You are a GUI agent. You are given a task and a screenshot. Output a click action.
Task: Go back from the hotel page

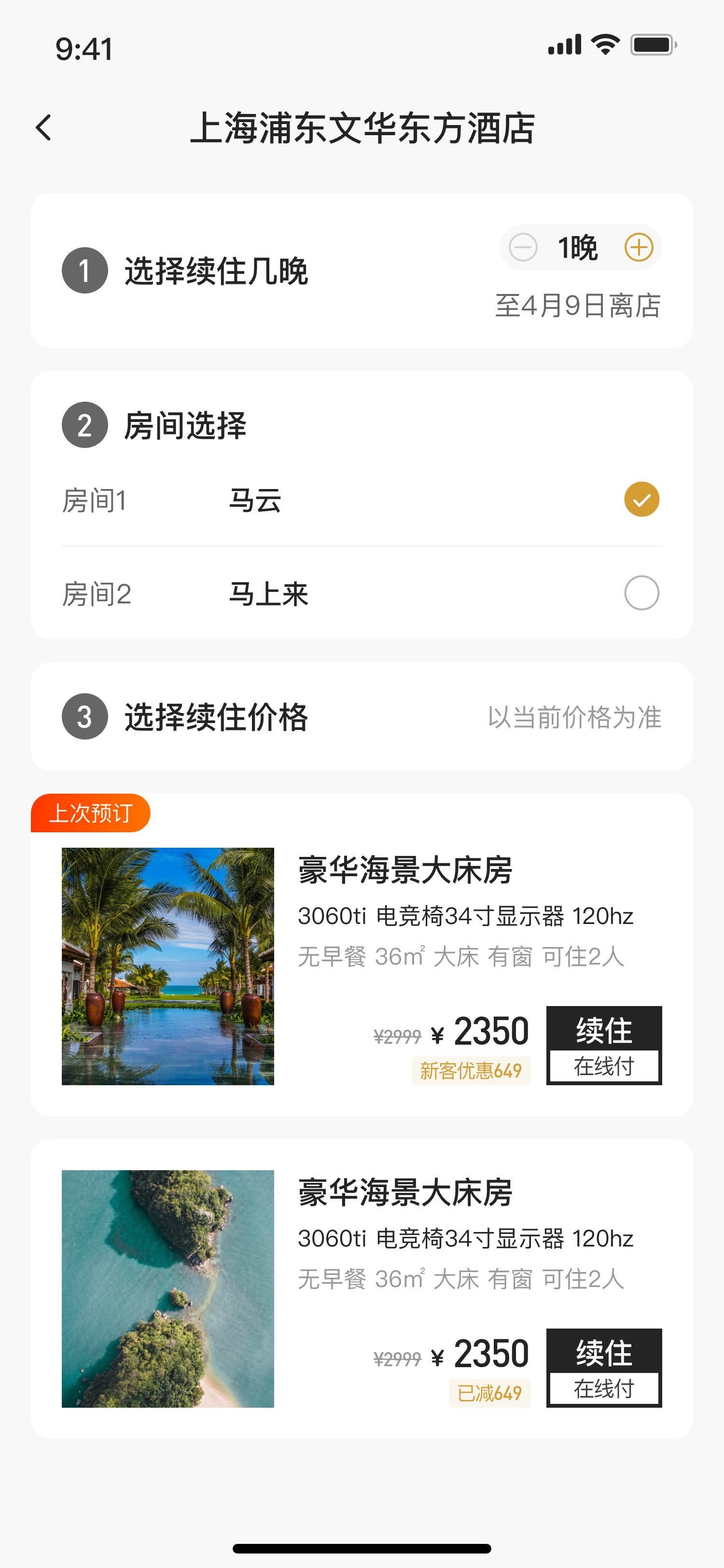click(44, 128)
